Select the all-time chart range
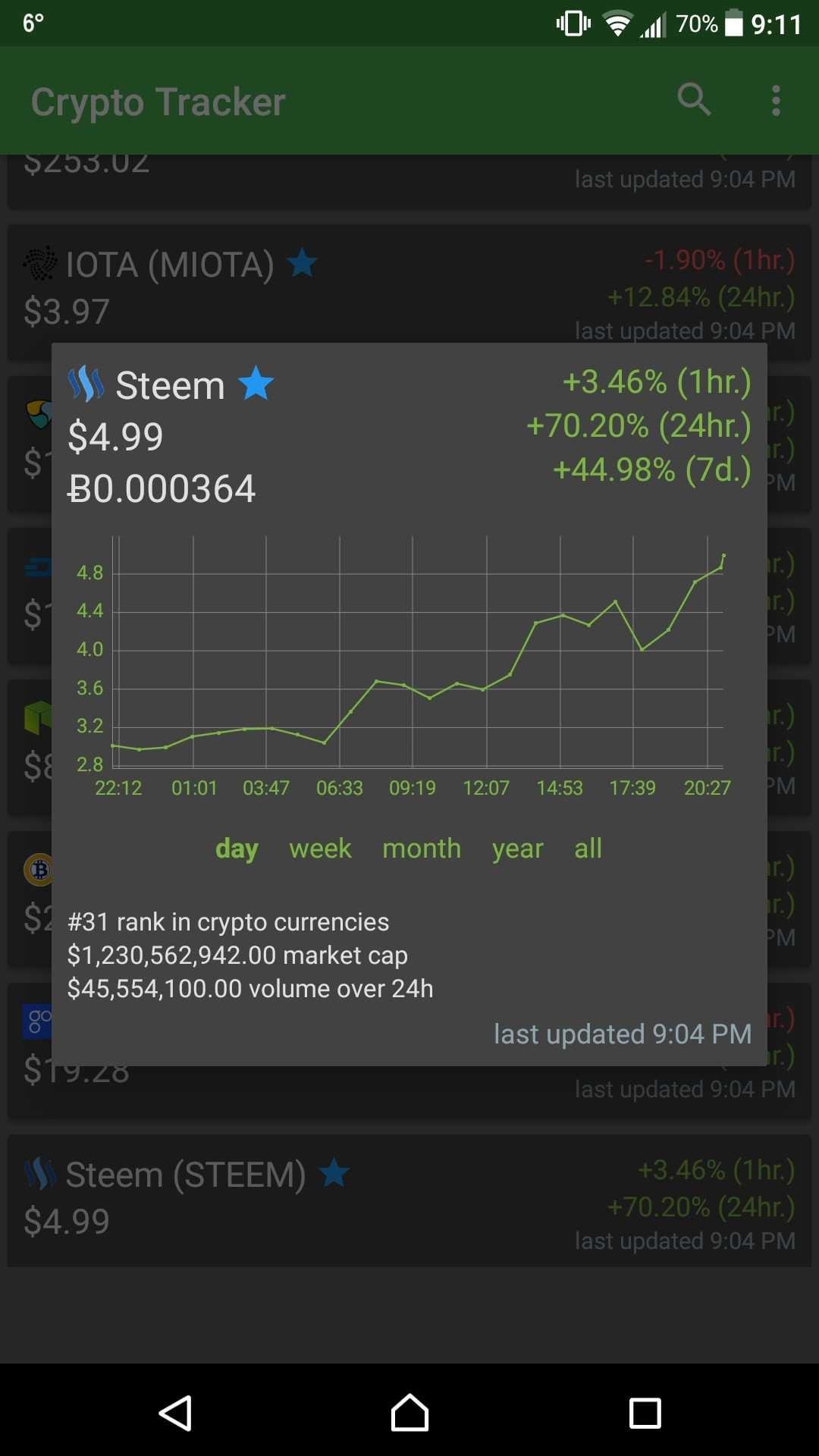This screenshot has height=1456, width=819. click(588, 849)
